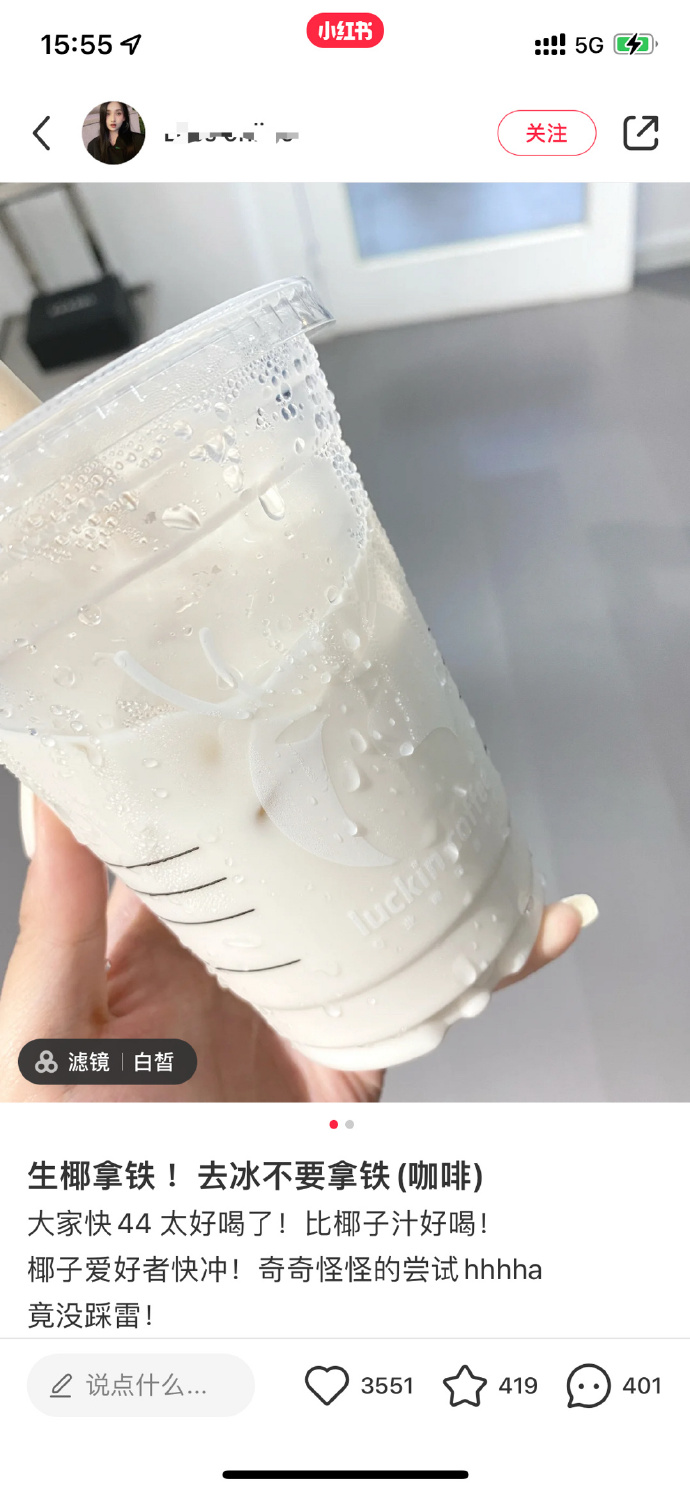Share this post
This screenshot has width=690, height=1493.
pyautogui.click(x=641, y=133)
